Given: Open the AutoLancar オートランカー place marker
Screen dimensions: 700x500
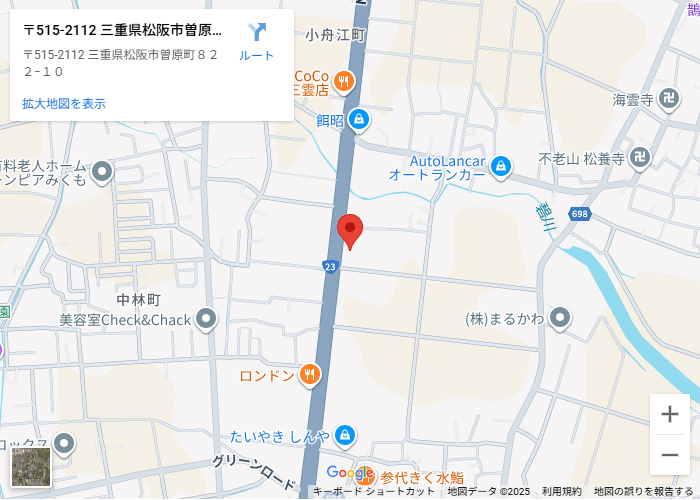Looking at the screenshot, I should pyautogui.click(x=501, y=166).
